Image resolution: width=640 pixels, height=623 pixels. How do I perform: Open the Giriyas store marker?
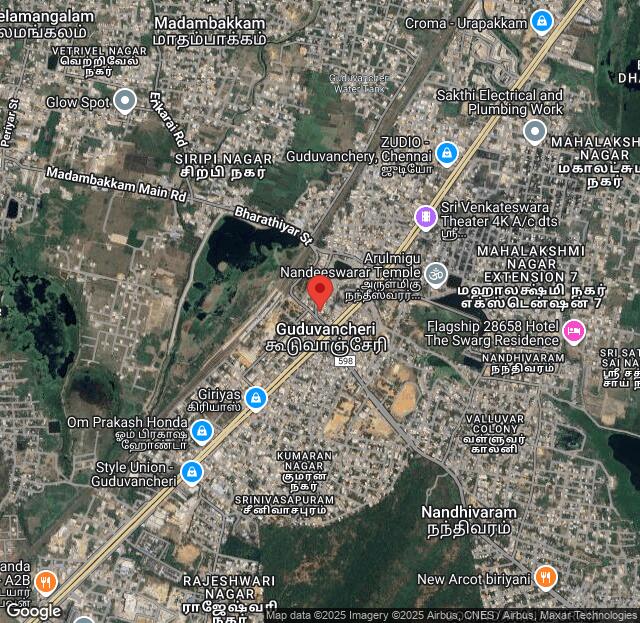pos(257,398)
